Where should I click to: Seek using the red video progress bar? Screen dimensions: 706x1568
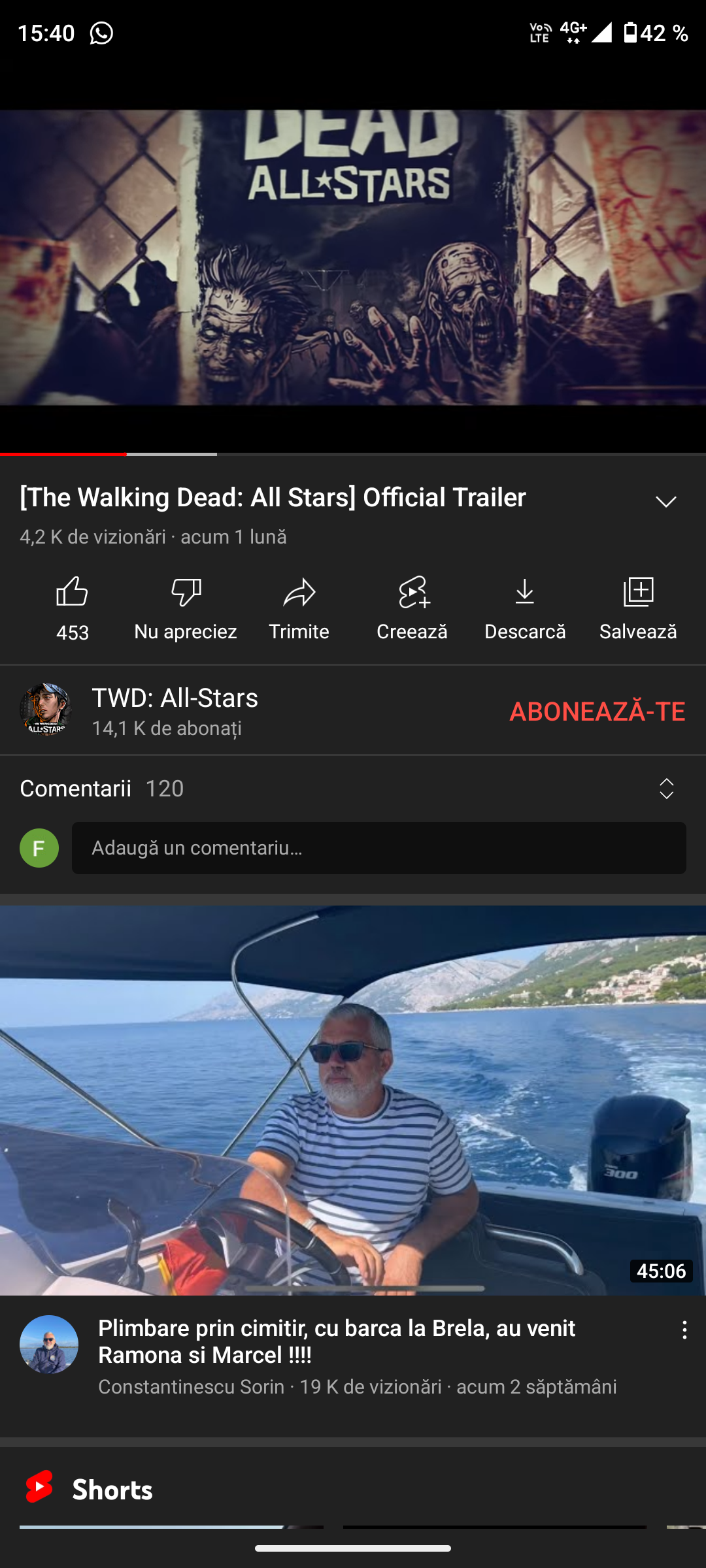pyautogui.click(x=126, y=453)
